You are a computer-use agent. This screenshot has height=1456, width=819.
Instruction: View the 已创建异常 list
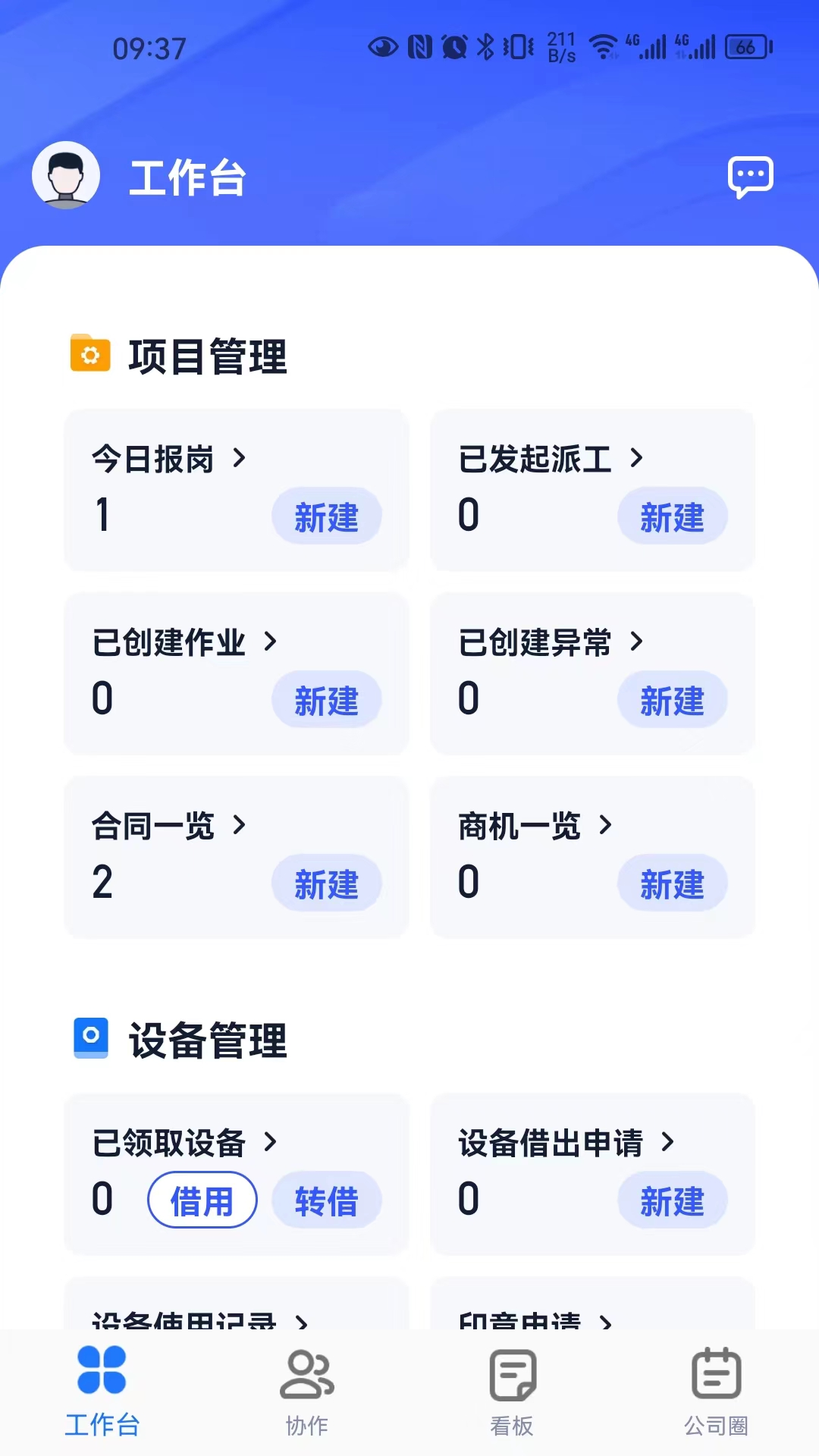(551, 642)
